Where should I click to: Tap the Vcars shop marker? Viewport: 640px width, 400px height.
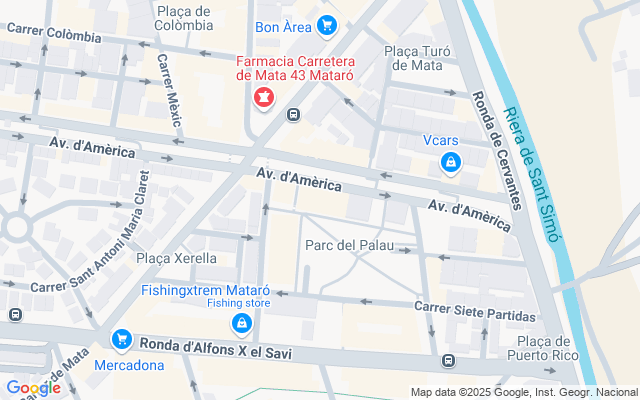[451, 161]
